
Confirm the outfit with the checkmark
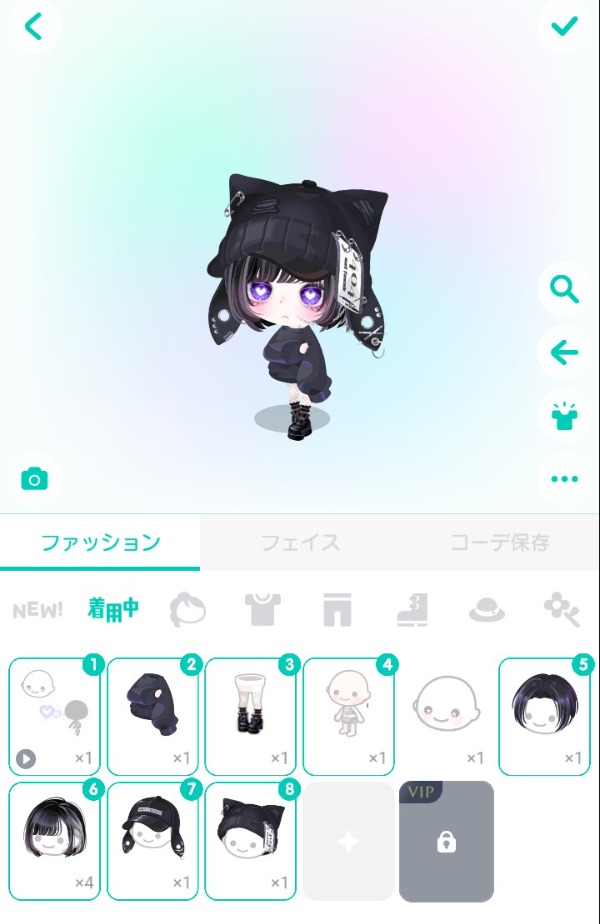click(x=565, y=27)
